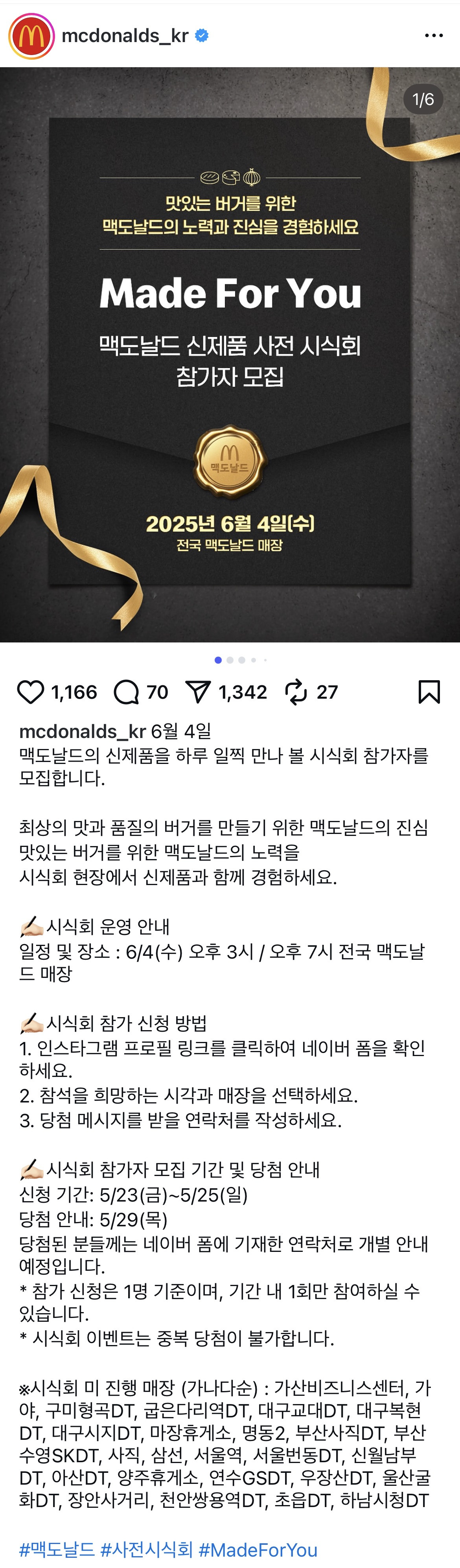Viewport: 460px width, 1568px height.
Task: Like the post with the heart icon
Action: point(30,692)
